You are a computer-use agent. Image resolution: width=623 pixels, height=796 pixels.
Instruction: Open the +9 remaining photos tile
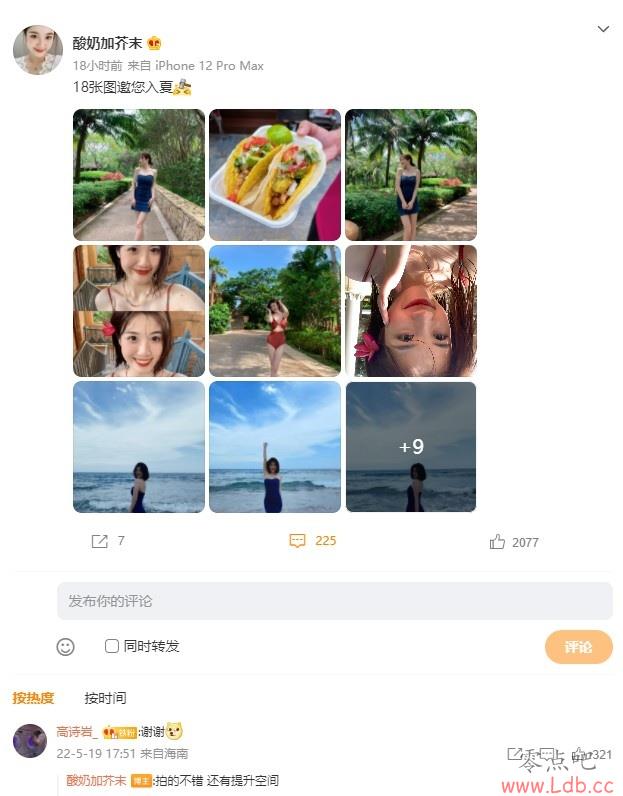[x=411, y=446]
